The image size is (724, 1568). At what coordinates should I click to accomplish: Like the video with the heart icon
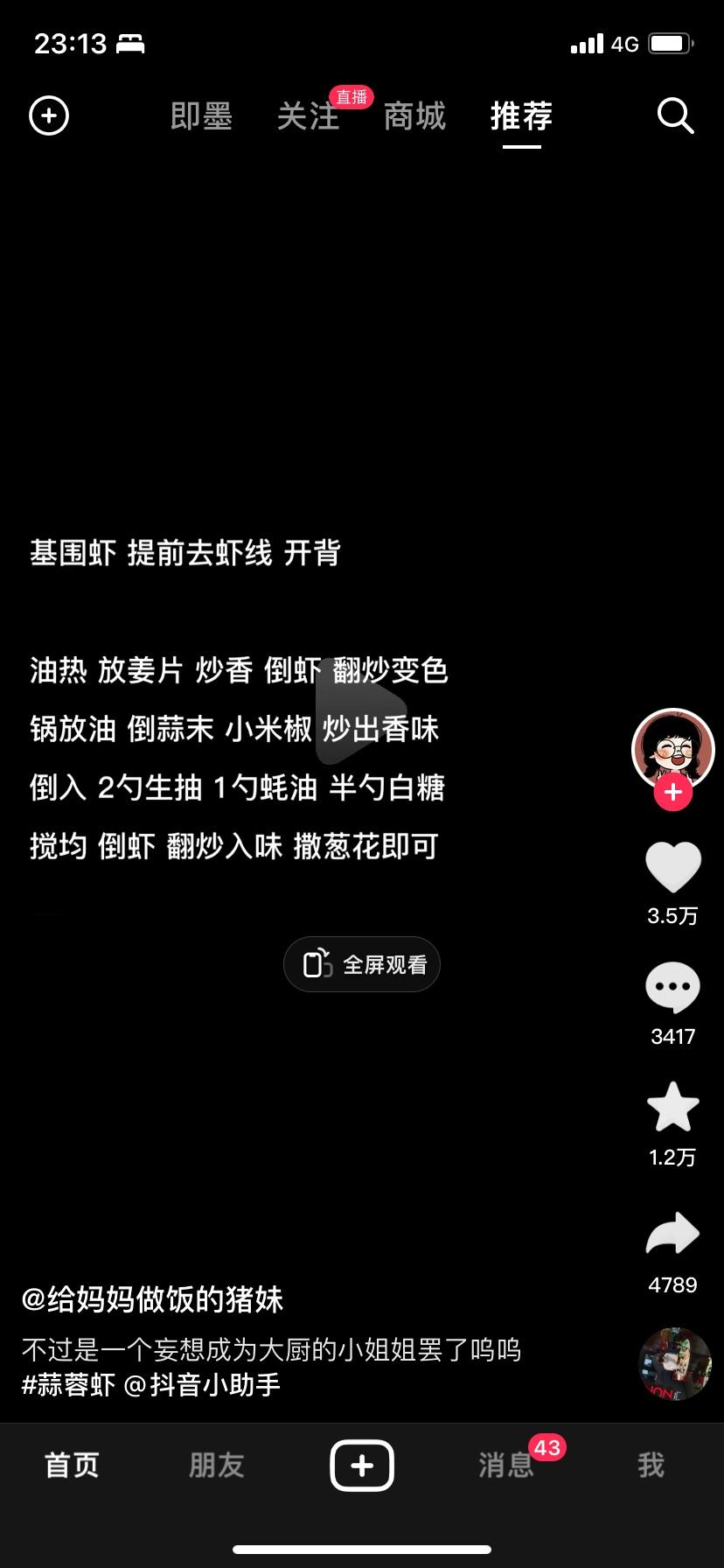[672, 868]
